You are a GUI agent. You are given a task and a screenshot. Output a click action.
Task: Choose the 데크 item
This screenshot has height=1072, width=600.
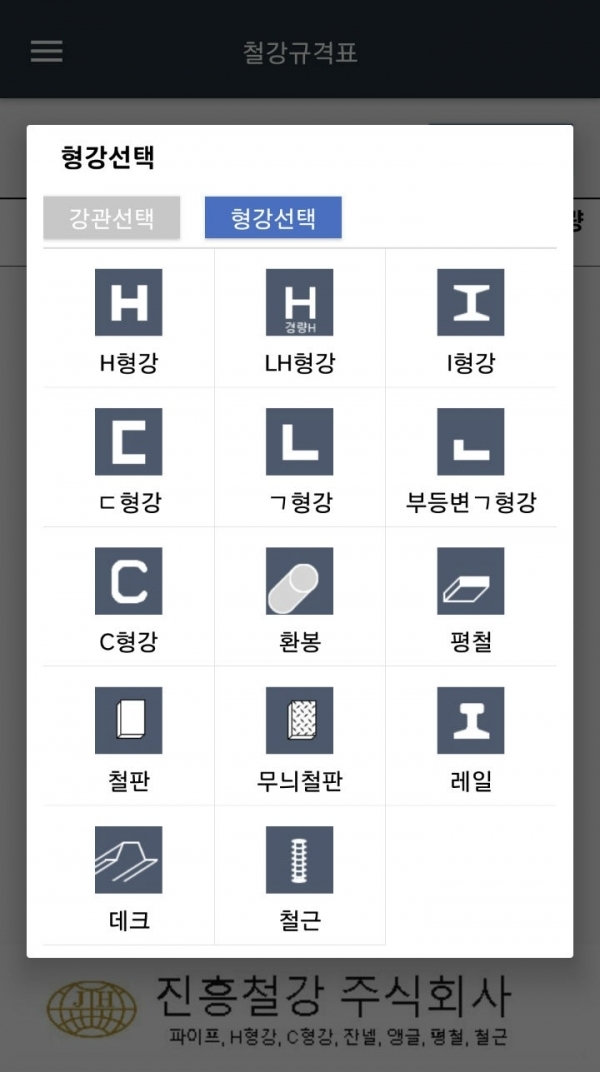pos(128,876)
